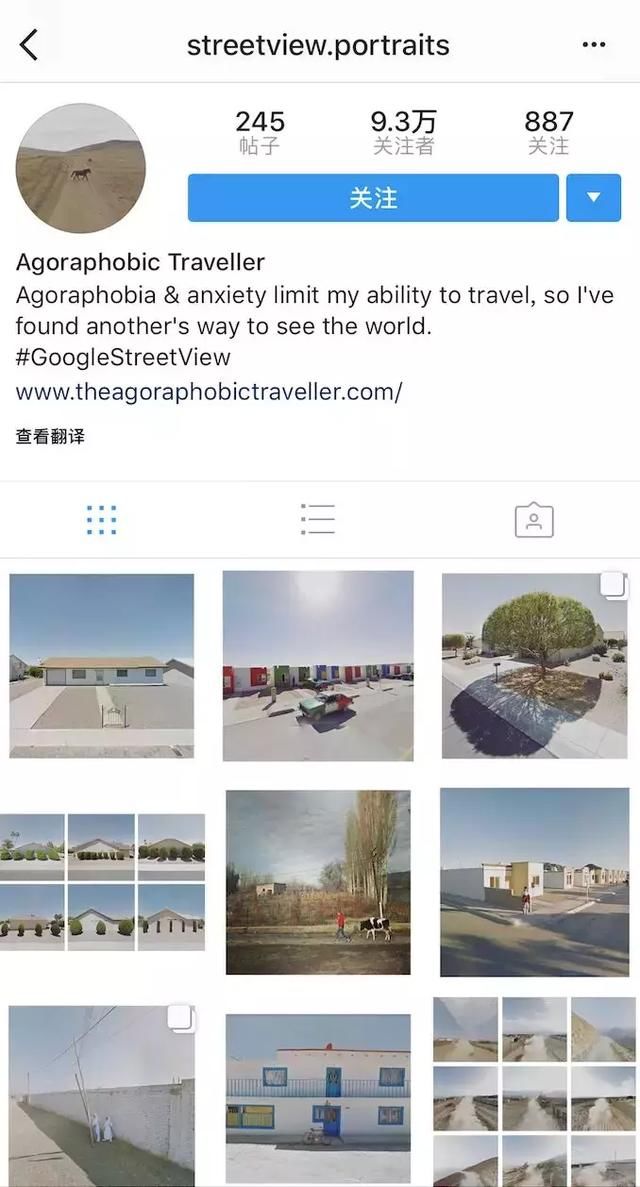Go back using the top-left arrow

coord(29,45)
